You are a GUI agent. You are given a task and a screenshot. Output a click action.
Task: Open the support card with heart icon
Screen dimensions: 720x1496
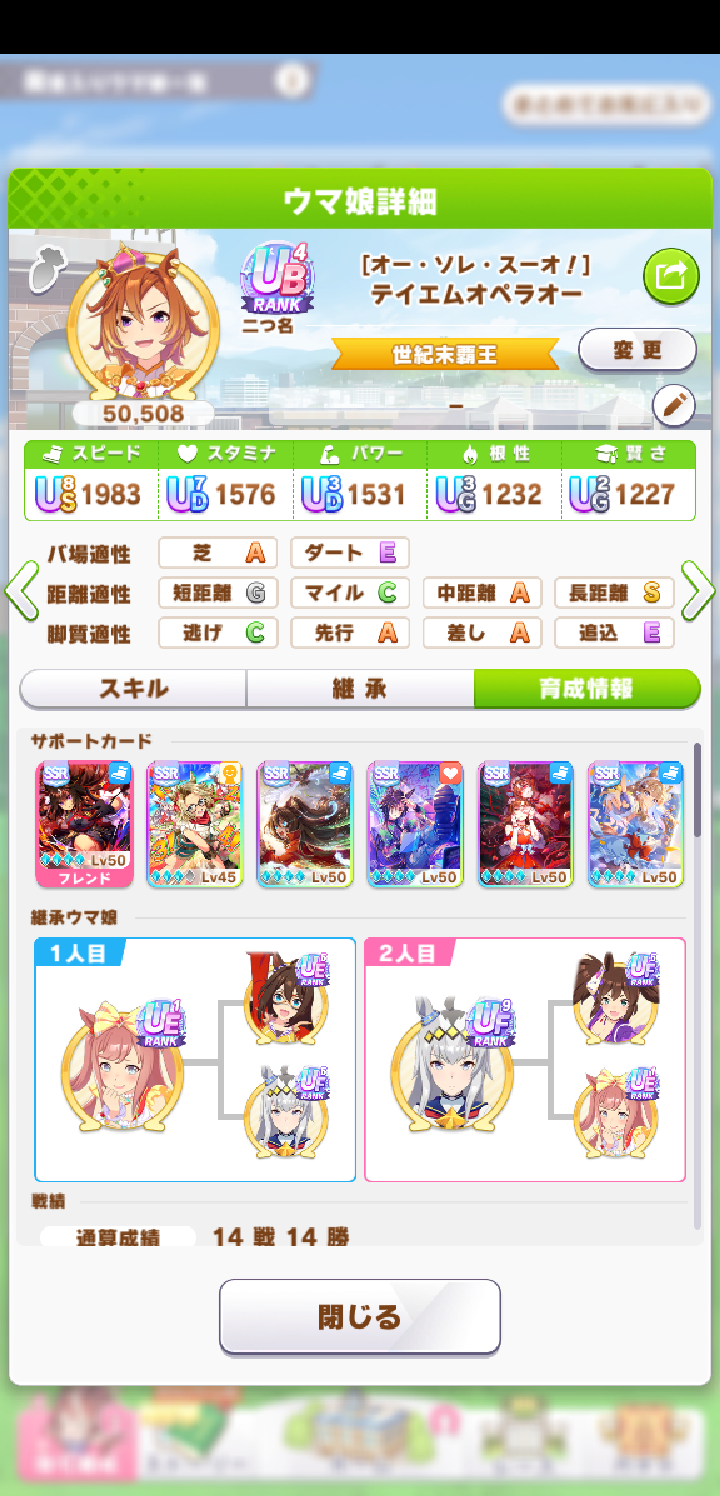click(x=415, y=824)
